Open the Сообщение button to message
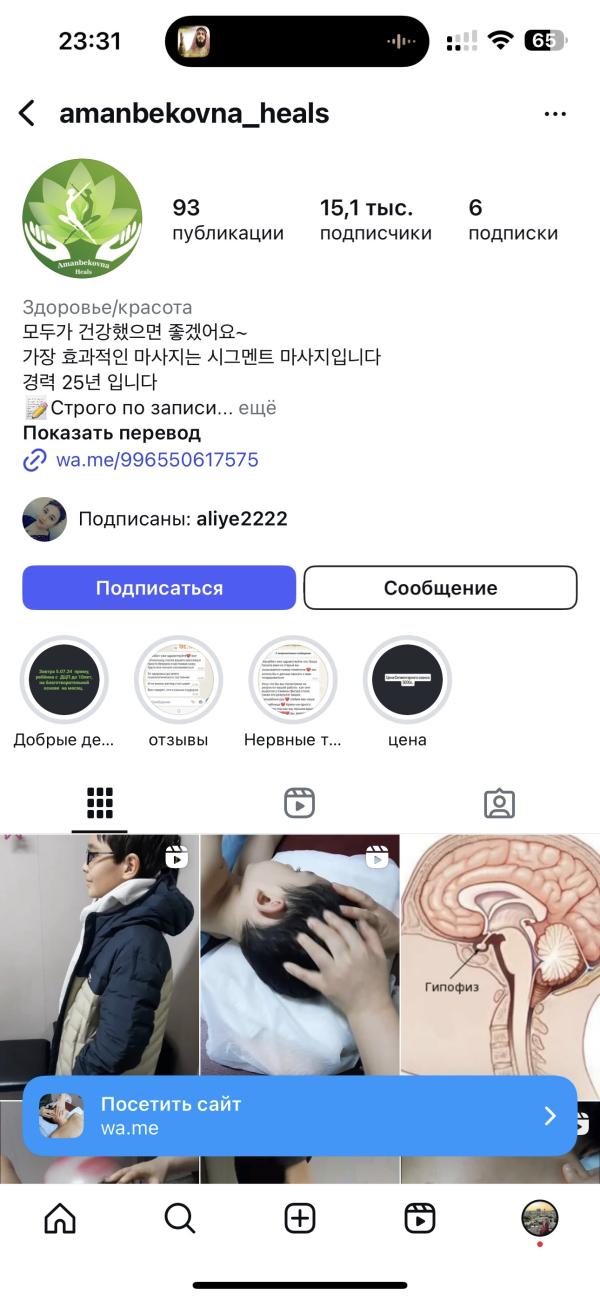The width and height of the screenshot is (600, 1300). (x=440, y=588)
